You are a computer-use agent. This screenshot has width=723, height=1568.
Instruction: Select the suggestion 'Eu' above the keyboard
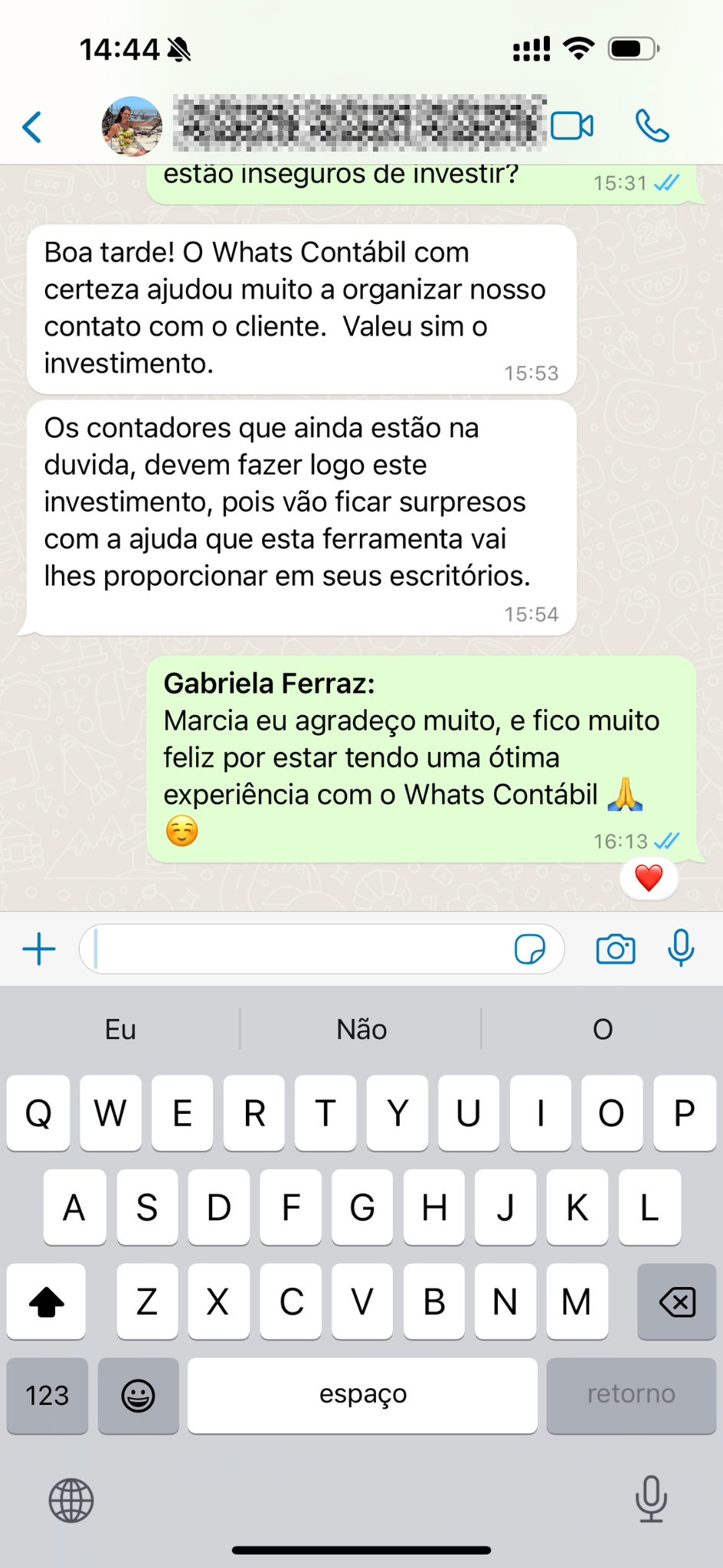coord(119,1029)
